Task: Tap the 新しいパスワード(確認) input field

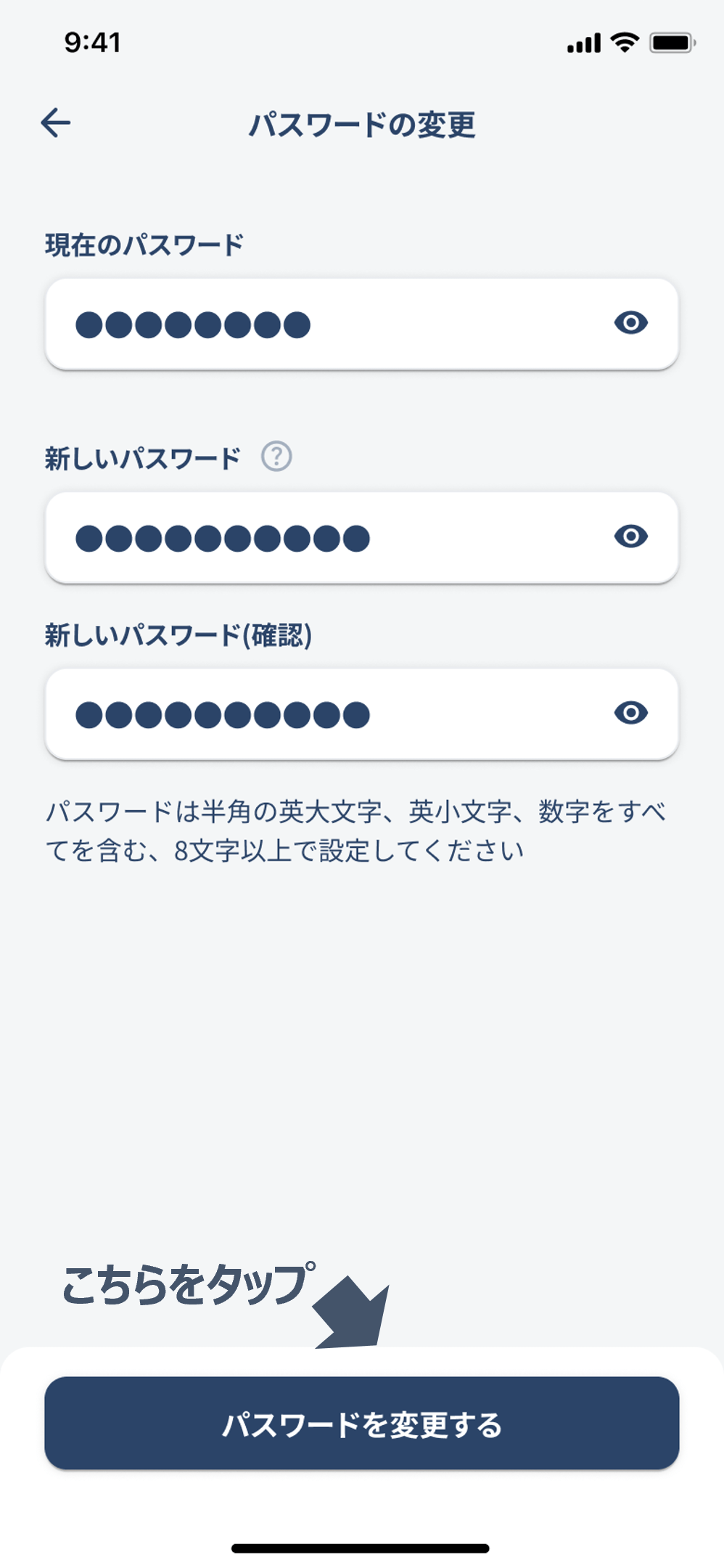Action: point(361,714)
